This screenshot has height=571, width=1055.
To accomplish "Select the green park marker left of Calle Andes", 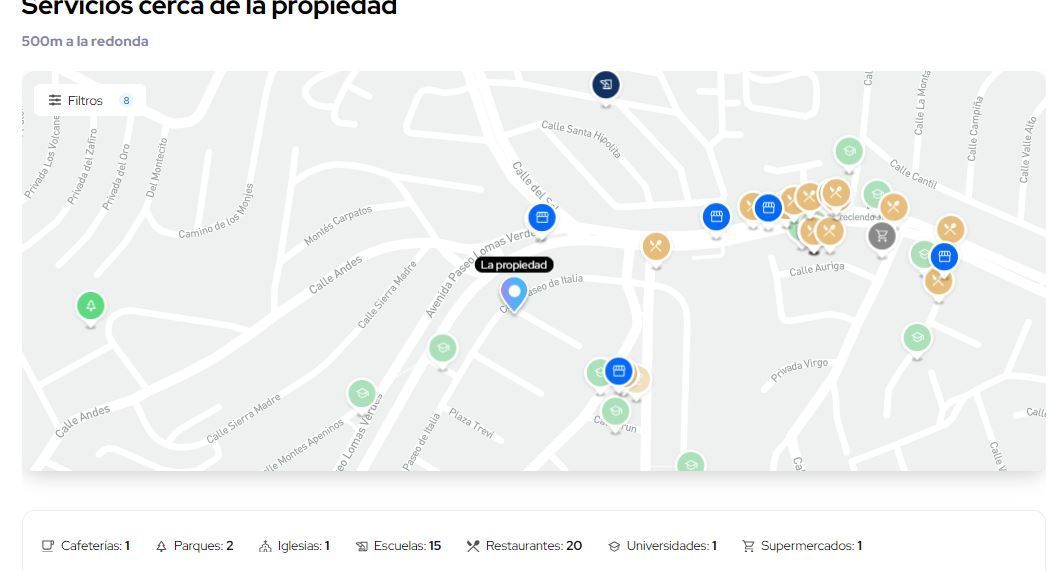I will 91,306.
